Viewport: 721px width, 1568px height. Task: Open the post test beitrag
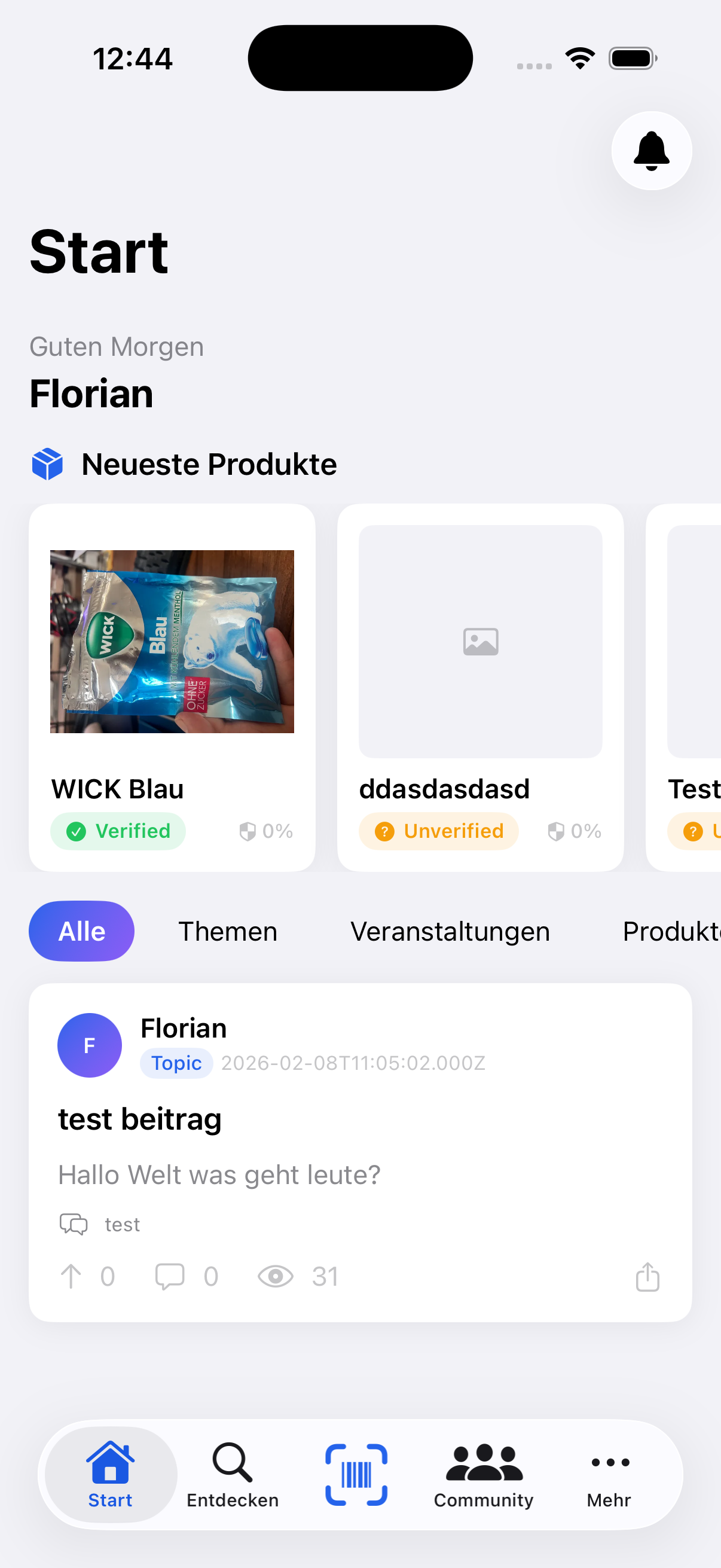[360, 1152]
